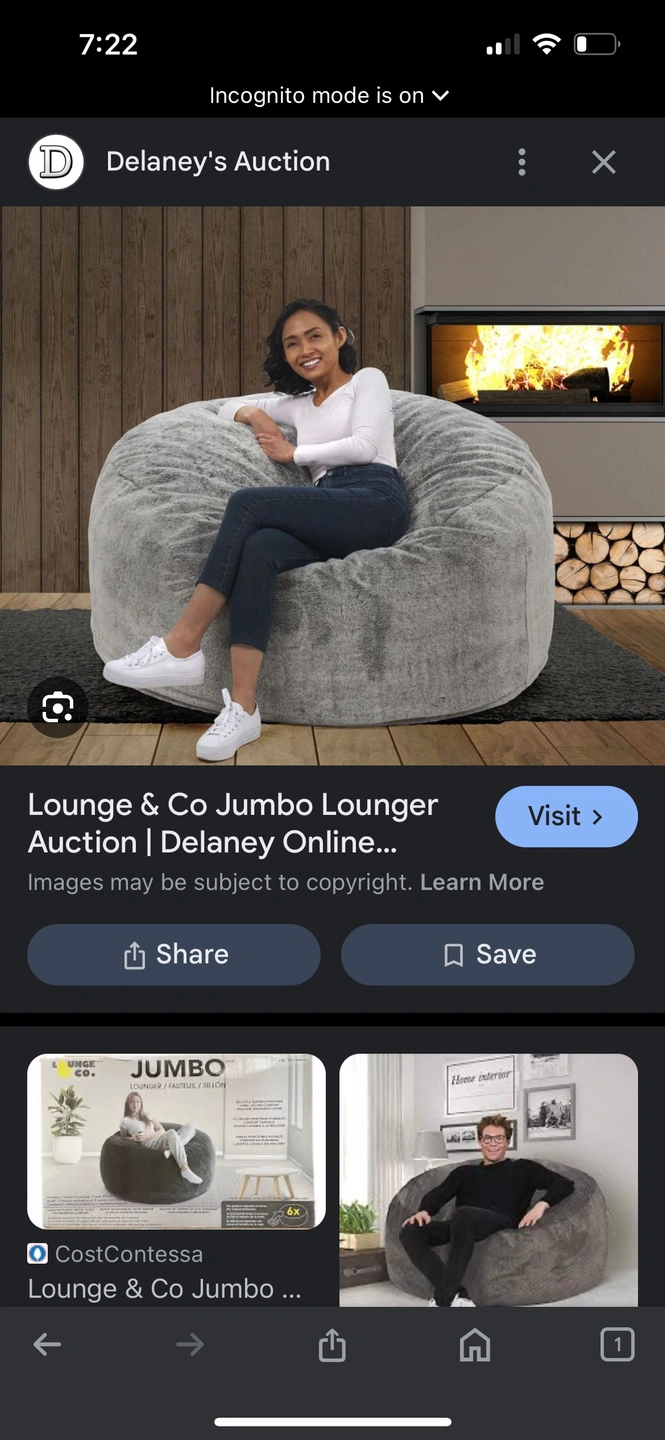This screenshot has height=1440, width=665.
Task: Open the related image of man on lounger
Action: point(488,1180)
